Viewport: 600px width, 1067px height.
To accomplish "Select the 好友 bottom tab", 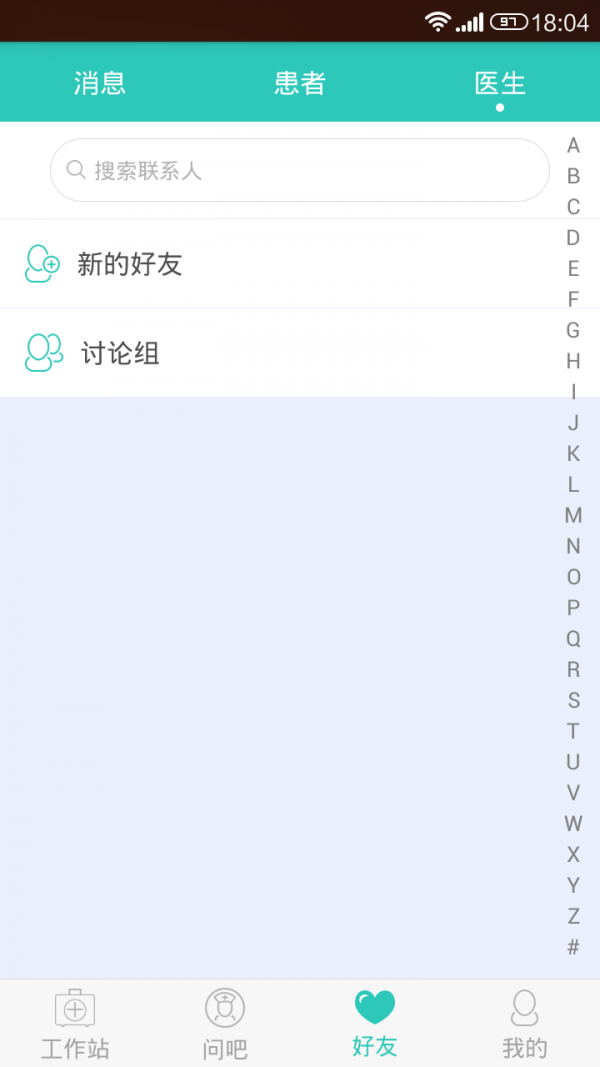I will pyautogui.click(x=375, y=1023).
